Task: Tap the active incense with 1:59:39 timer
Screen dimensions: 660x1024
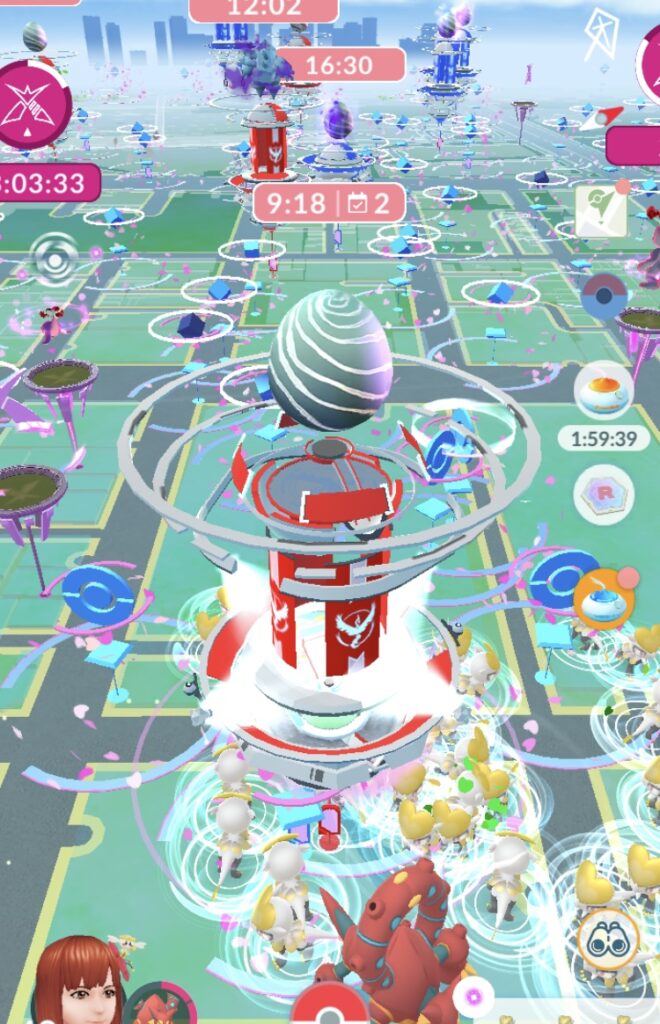Action: tap(603, 392)
